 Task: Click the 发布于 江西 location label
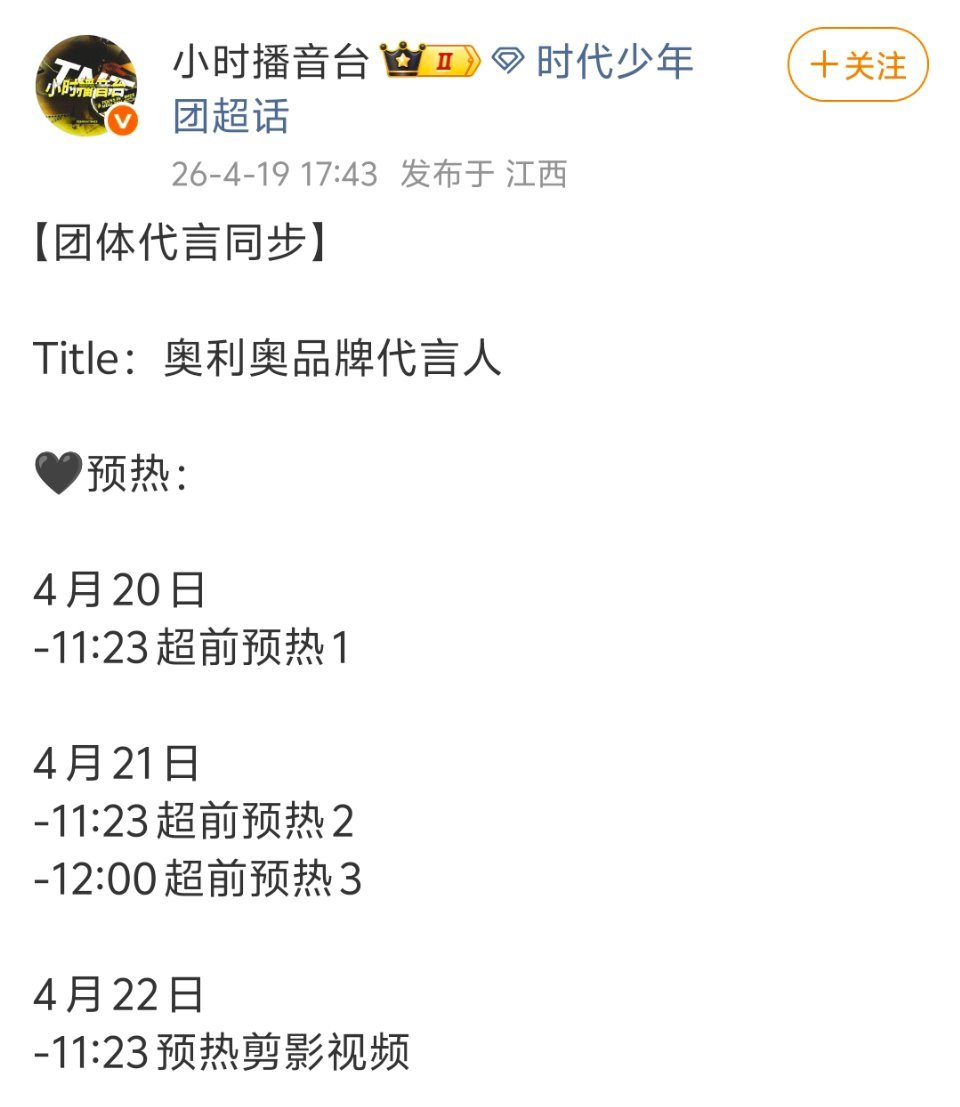point(485,174)
